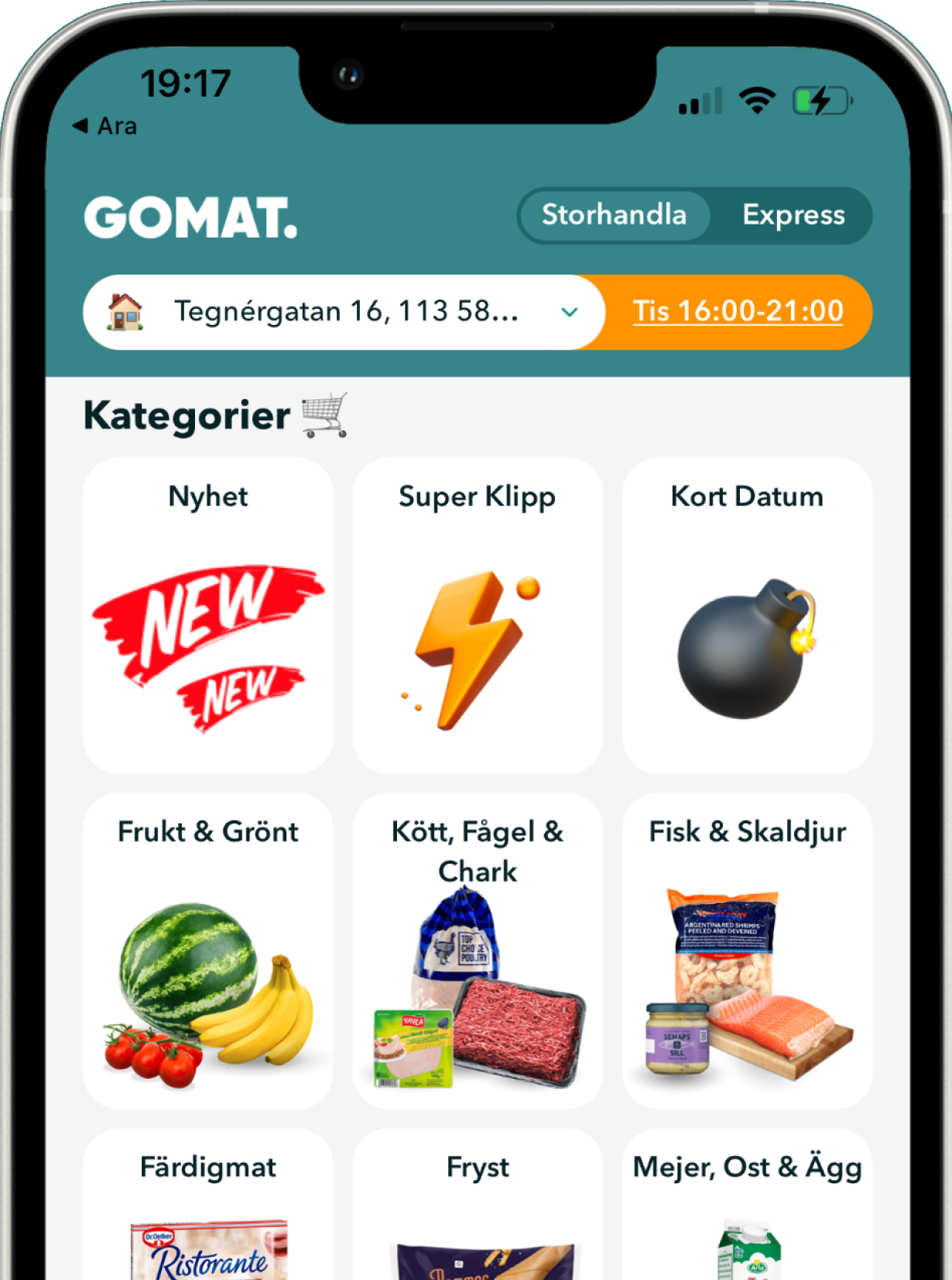Viewport: 952px width, 1280px height.
Task: Open the Fisk & Skaldjur category
Action: [x=747, y=950]
